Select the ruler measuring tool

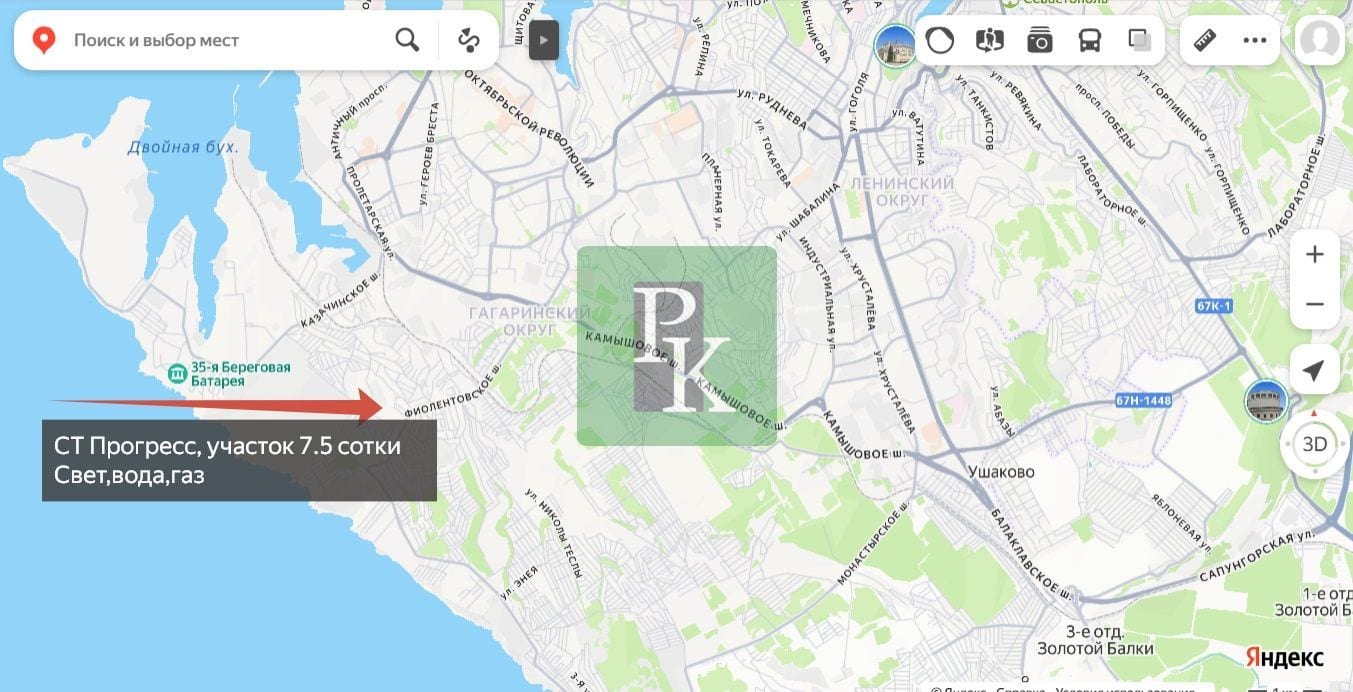1205,40
